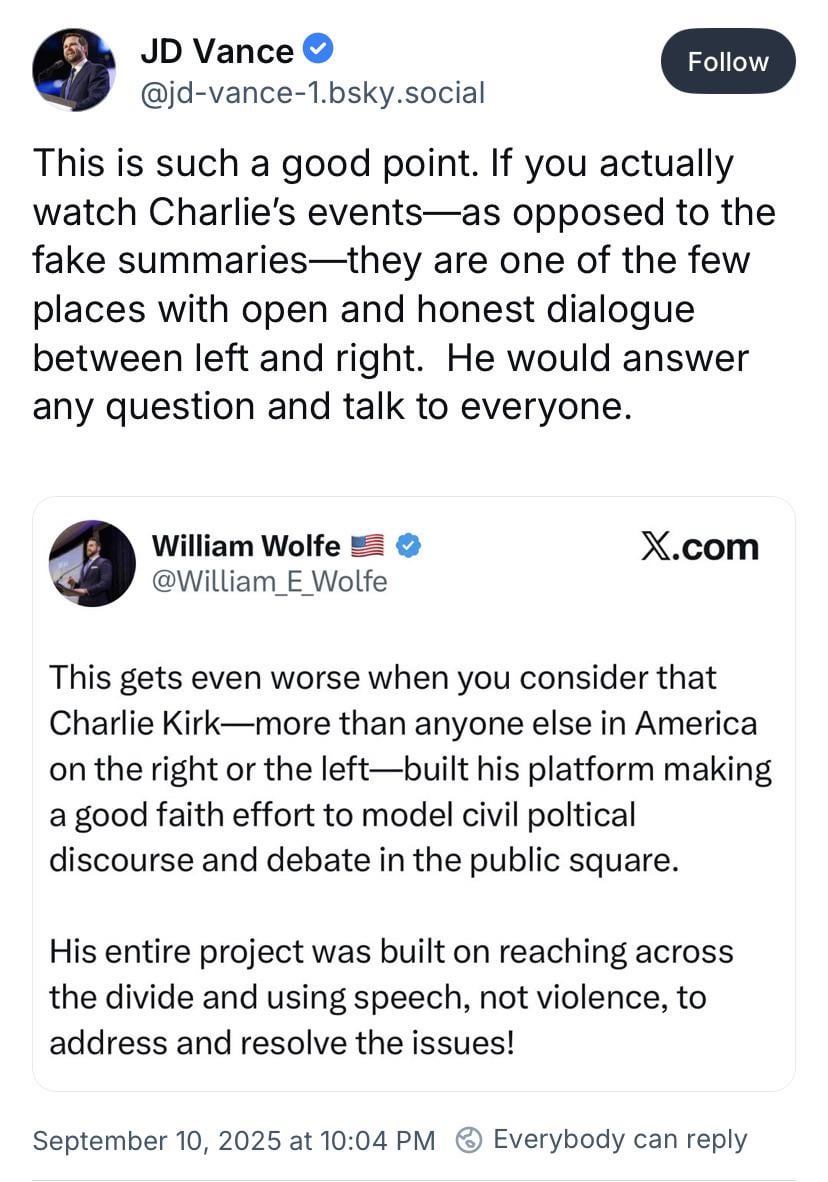The width and height of the screenshot is (828, 1182).
Task: Follow JD Vance's account
Action: pos(727,62)
